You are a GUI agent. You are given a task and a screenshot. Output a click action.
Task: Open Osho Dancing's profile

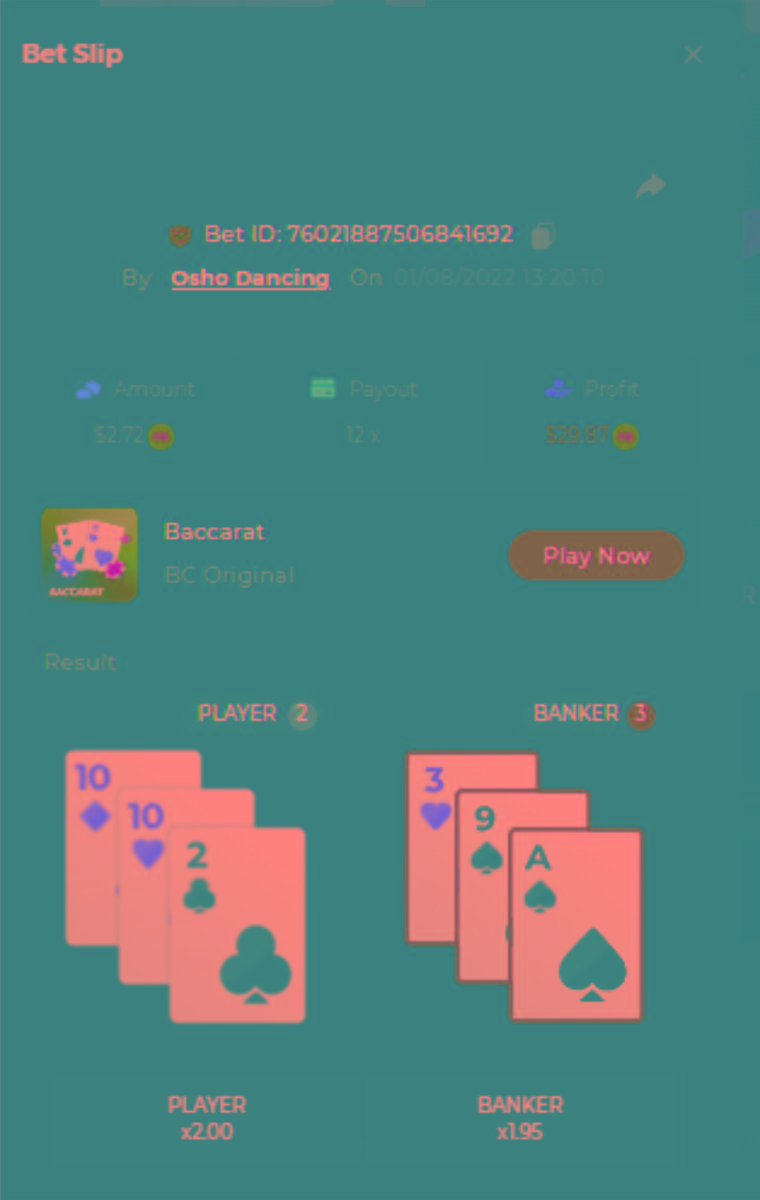click(250, 278)
